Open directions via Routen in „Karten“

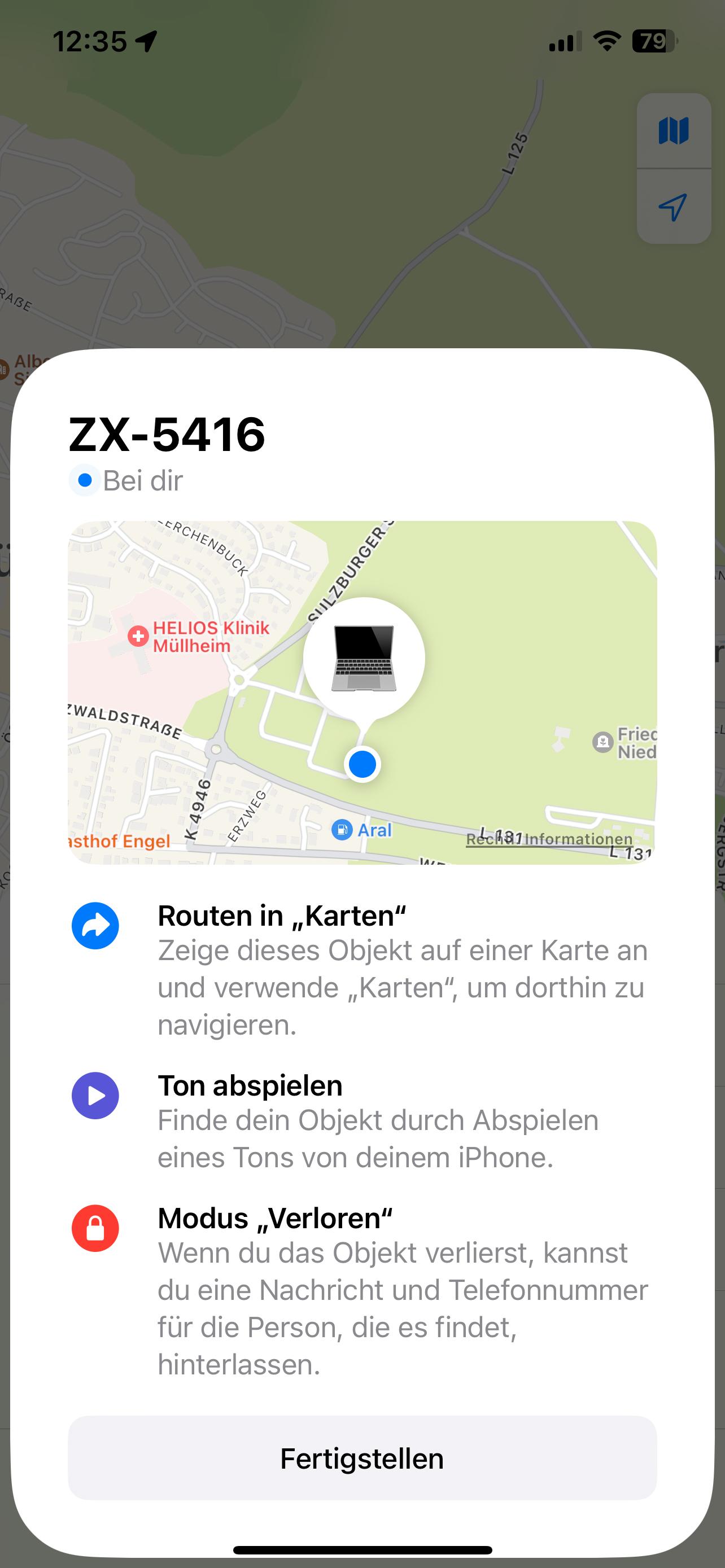(x=282, y=917)
